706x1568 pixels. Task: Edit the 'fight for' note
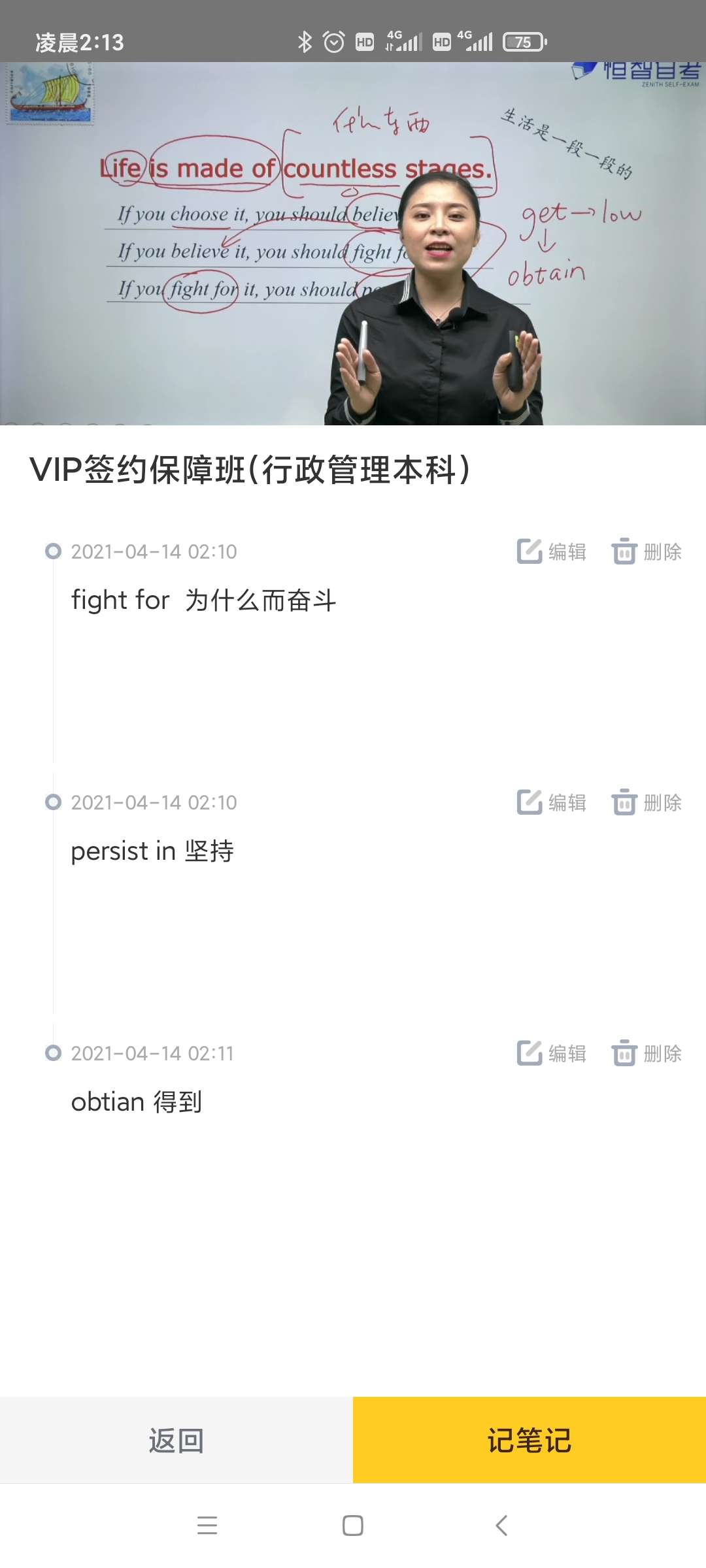tap(551, 551)
